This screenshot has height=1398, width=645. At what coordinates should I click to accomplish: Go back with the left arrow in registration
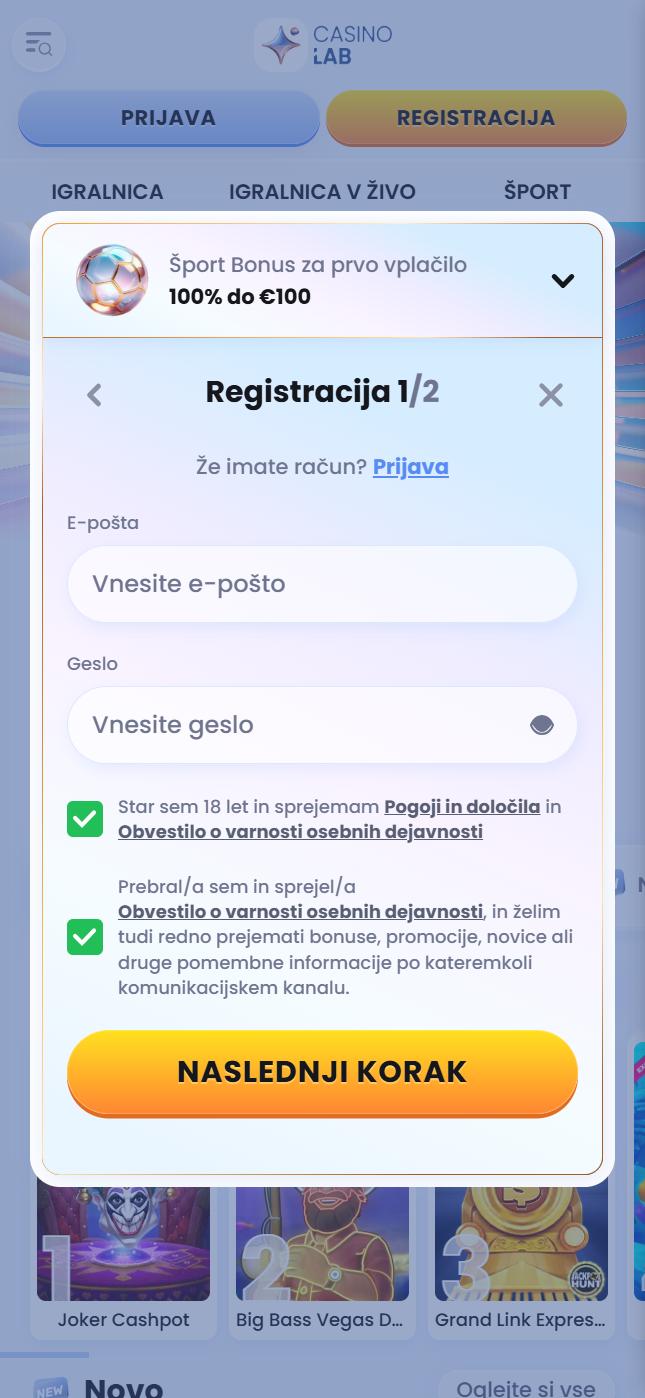(x=94, y=395)
